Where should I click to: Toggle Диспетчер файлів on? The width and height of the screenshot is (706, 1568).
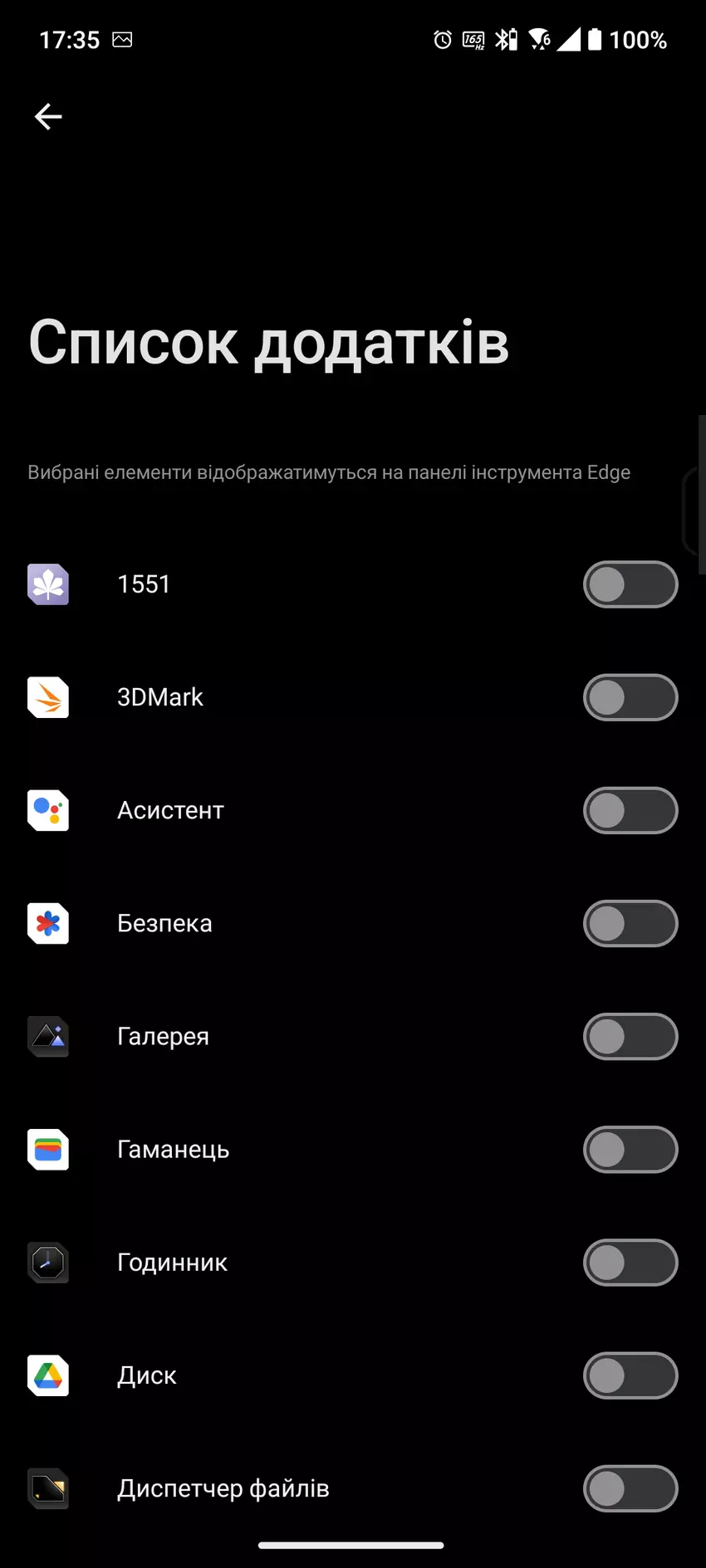(x=630, y=1488)
